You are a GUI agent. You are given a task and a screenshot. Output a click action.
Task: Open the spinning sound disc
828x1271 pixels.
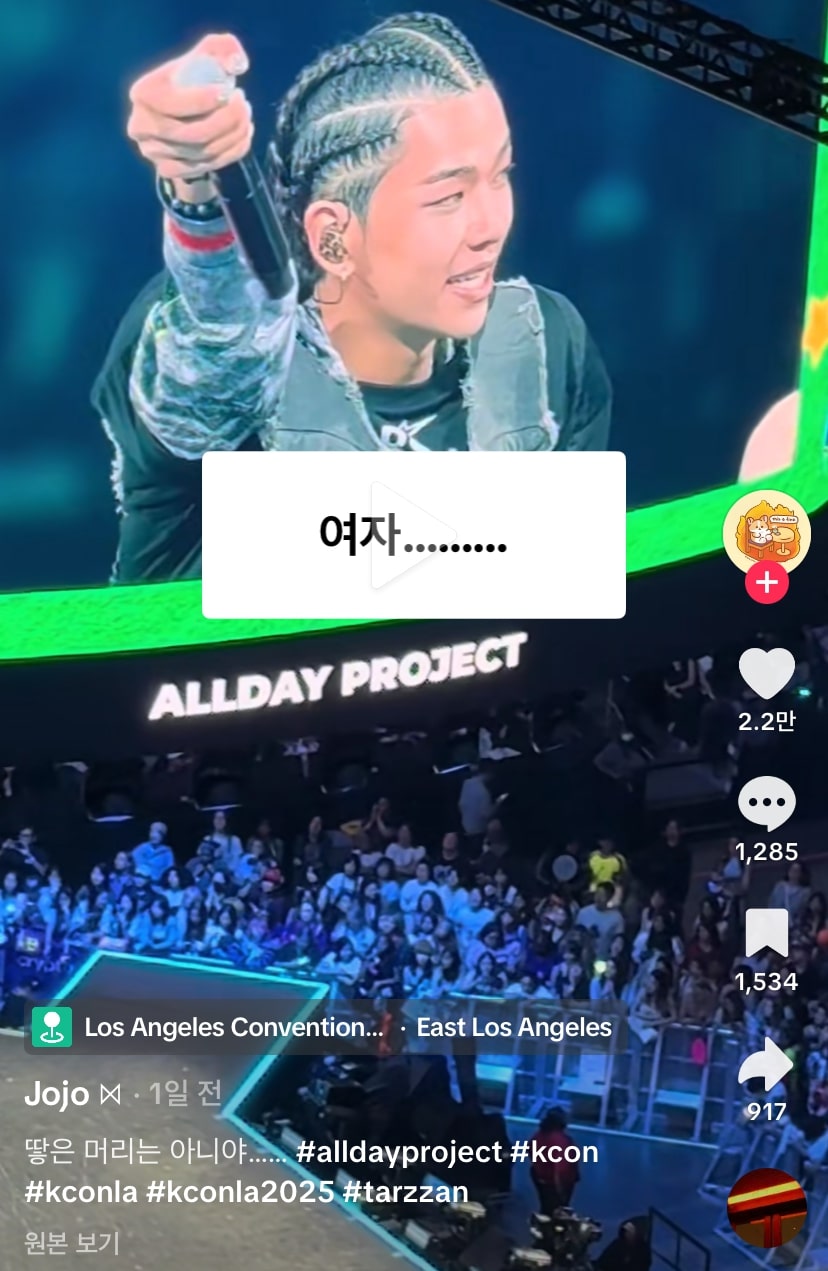[x=767, y=1207]
